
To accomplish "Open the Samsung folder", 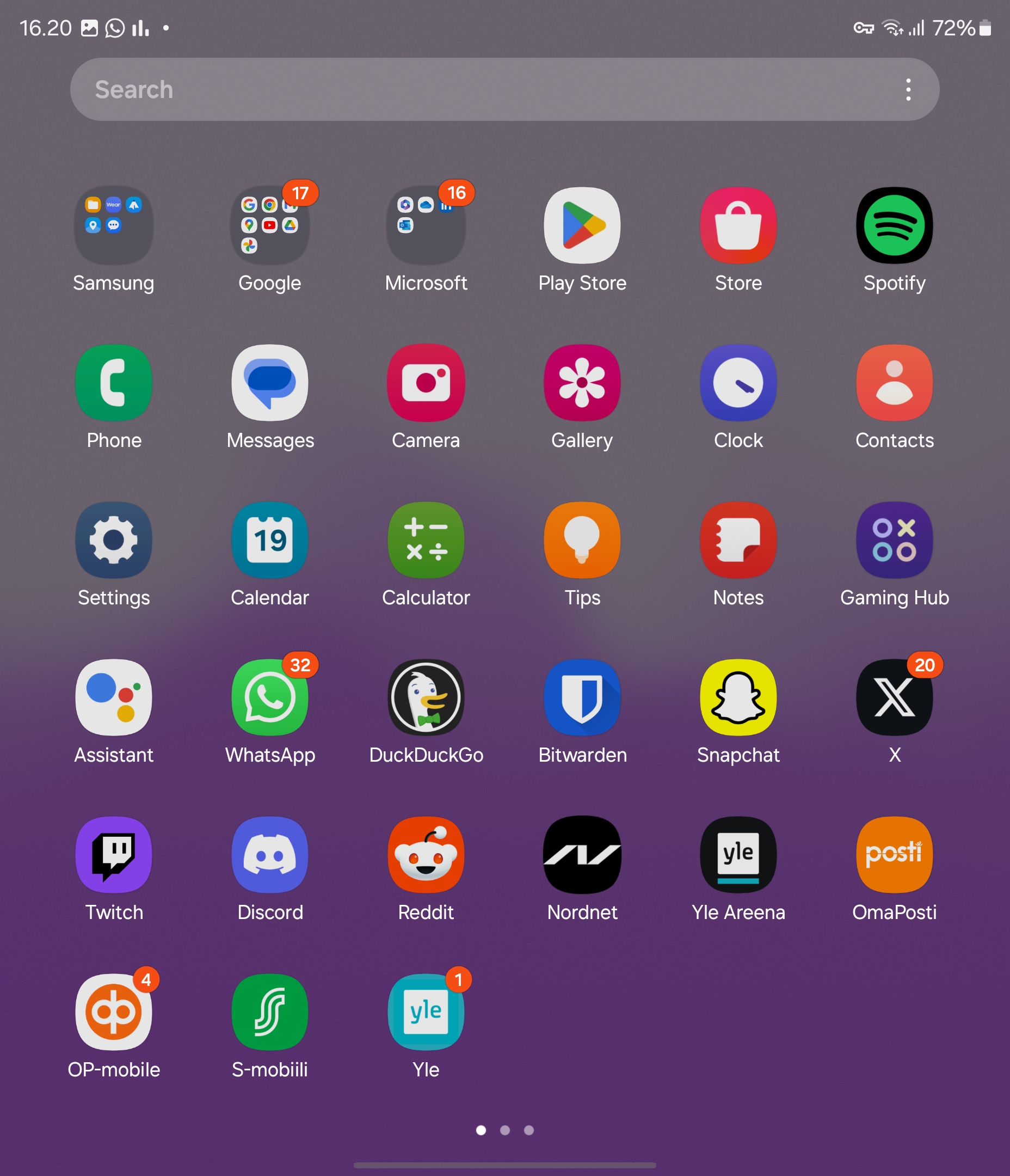I will [114, 225].
